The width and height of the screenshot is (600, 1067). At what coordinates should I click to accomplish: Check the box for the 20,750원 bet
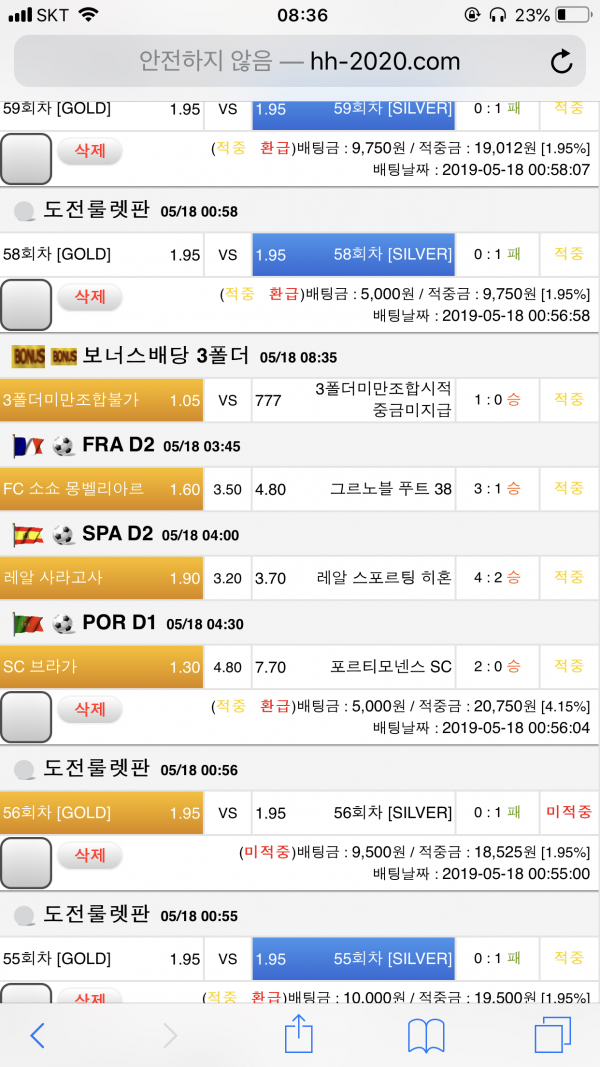click(x=26, y=717)
